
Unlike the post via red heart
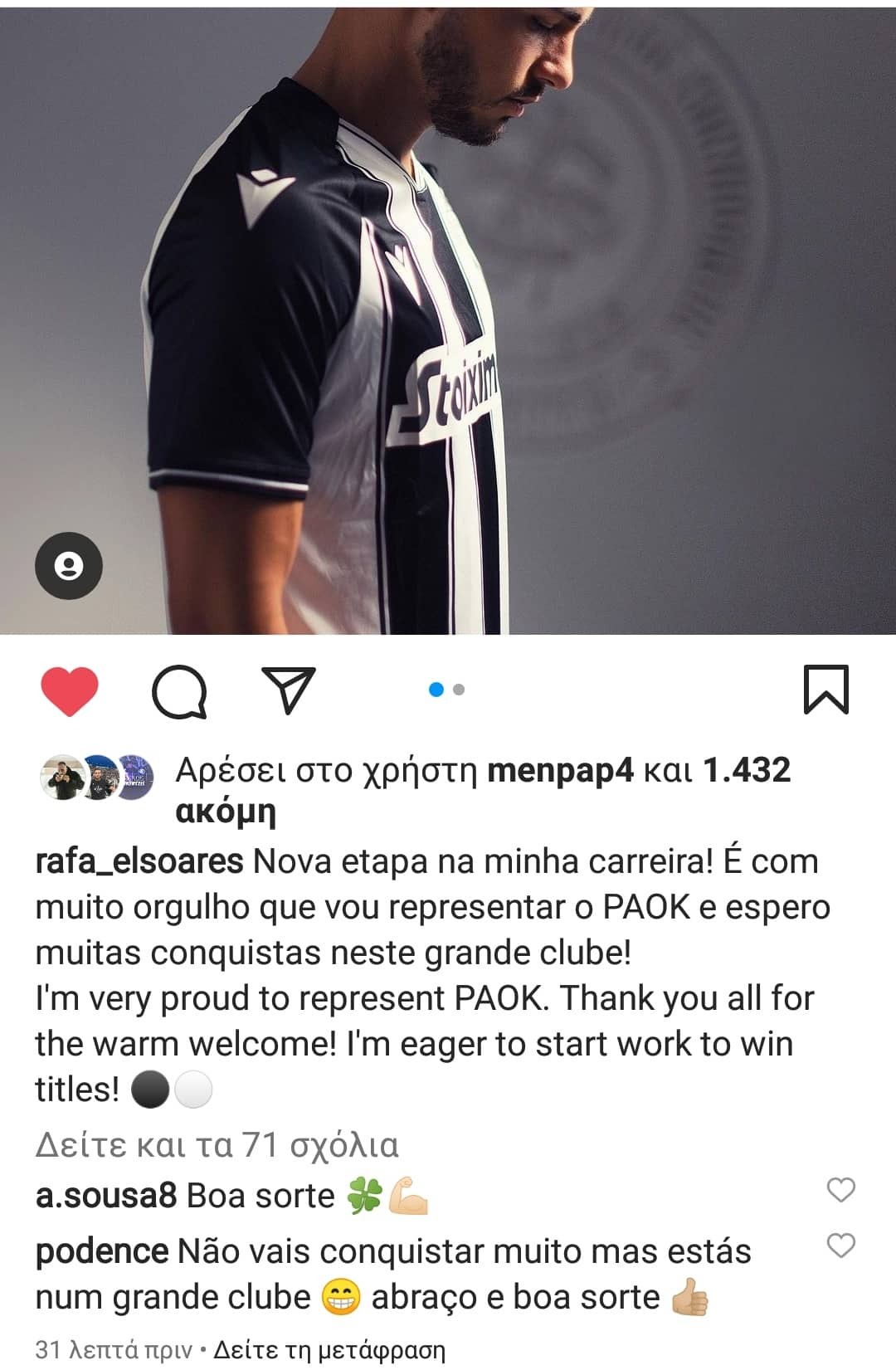coord(70,690)
